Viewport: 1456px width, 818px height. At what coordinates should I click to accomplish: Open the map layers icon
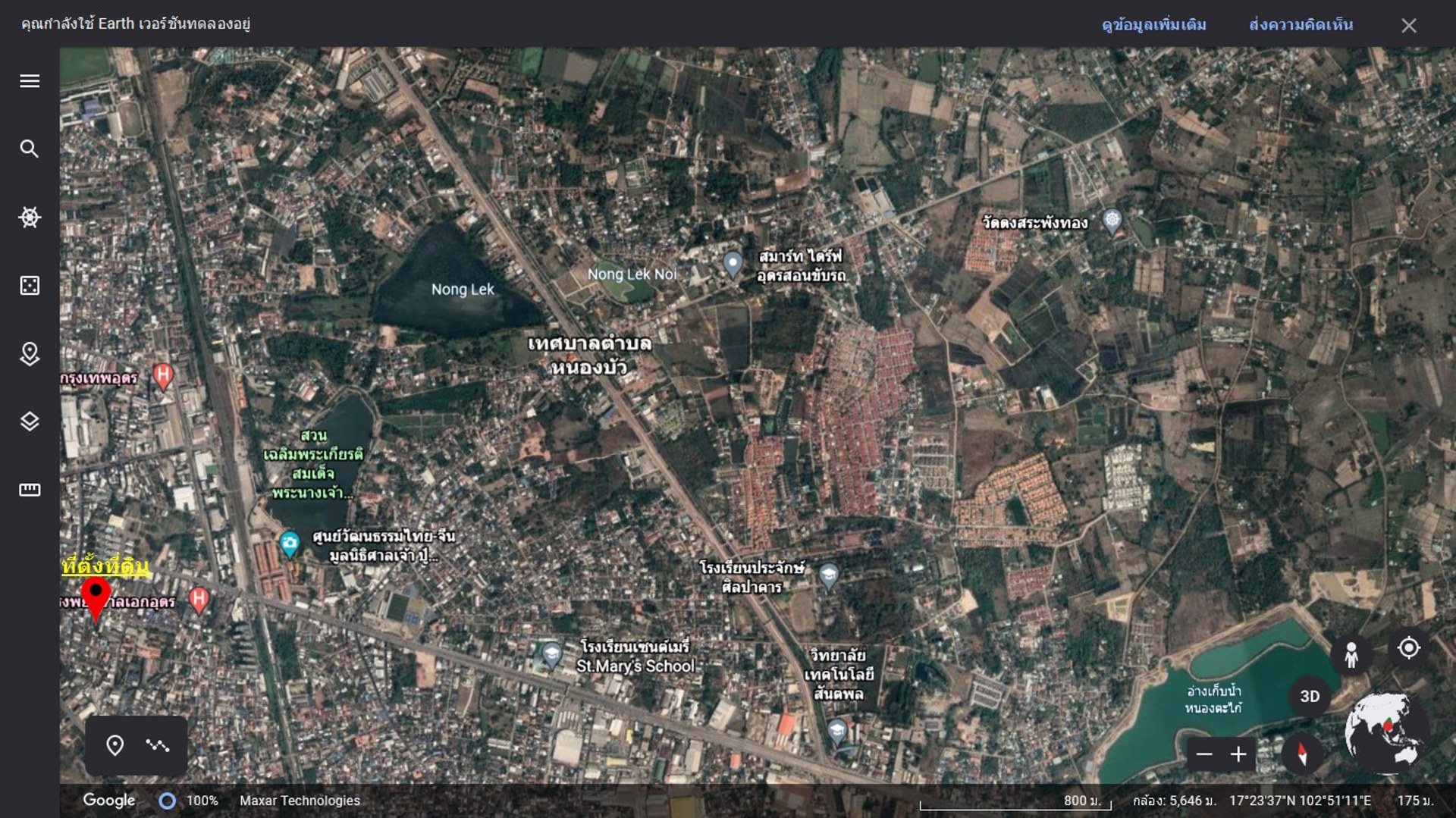pyautogui.click(x=30, y=422)
